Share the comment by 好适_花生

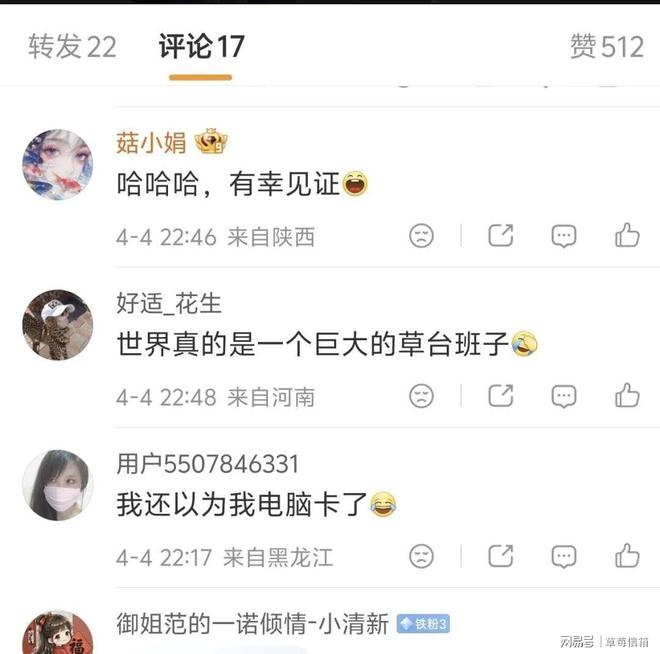coord(500,396)
